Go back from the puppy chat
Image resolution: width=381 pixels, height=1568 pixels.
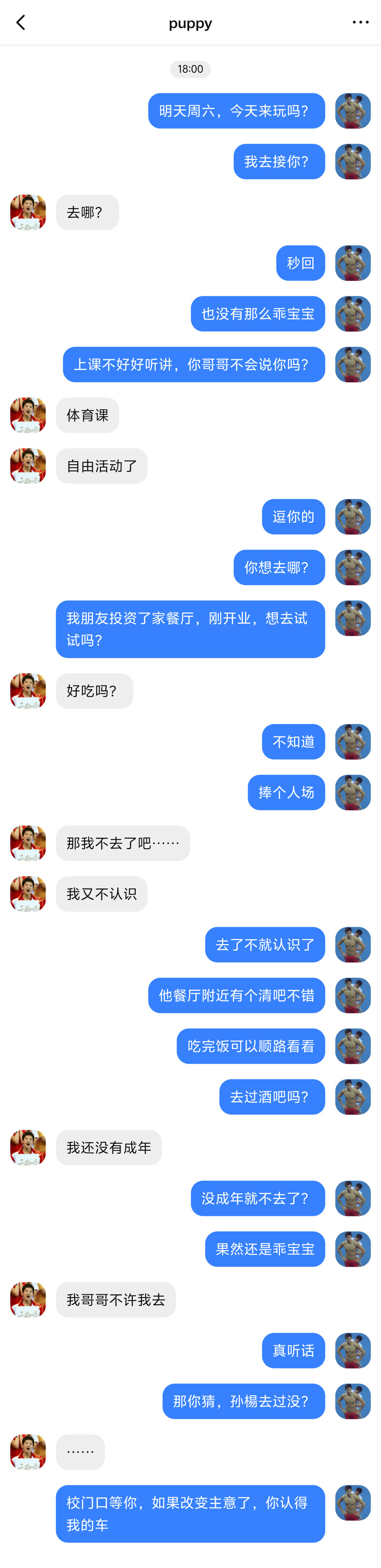click(21, 23)
